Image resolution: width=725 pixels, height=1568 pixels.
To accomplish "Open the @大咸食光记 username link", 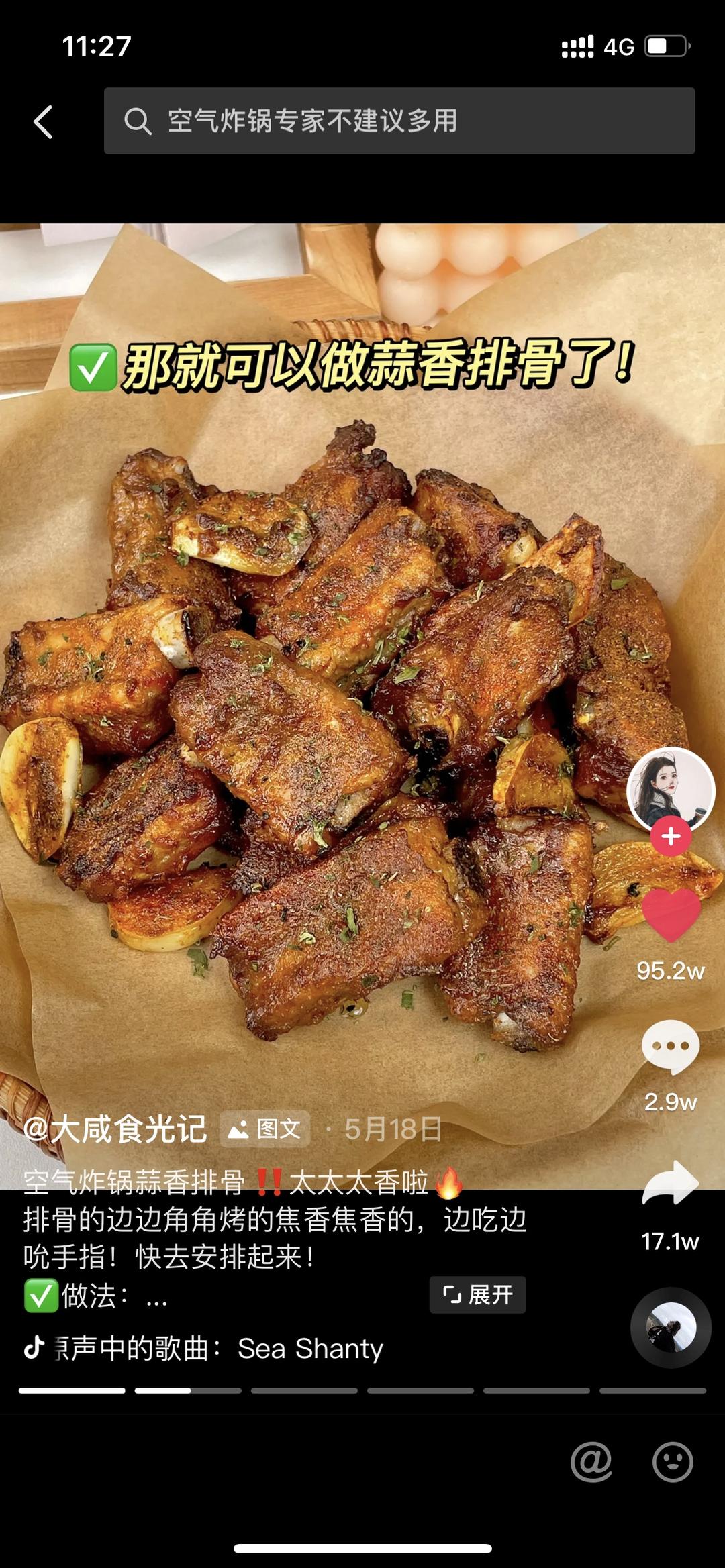I will pos(115,1129).
